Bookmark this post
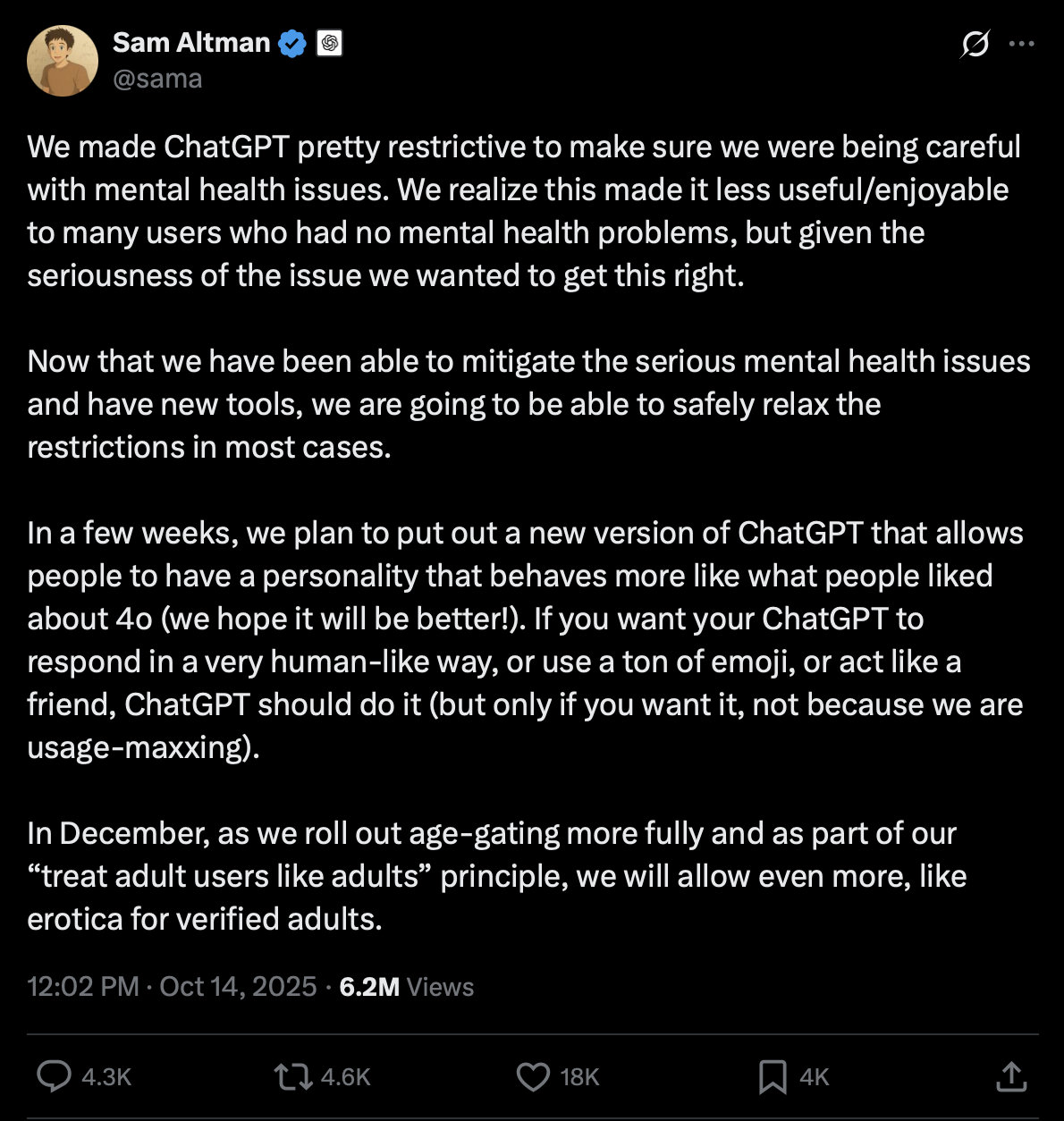The height and width of the screenshot is (1121, 1064). point(773,1076)
